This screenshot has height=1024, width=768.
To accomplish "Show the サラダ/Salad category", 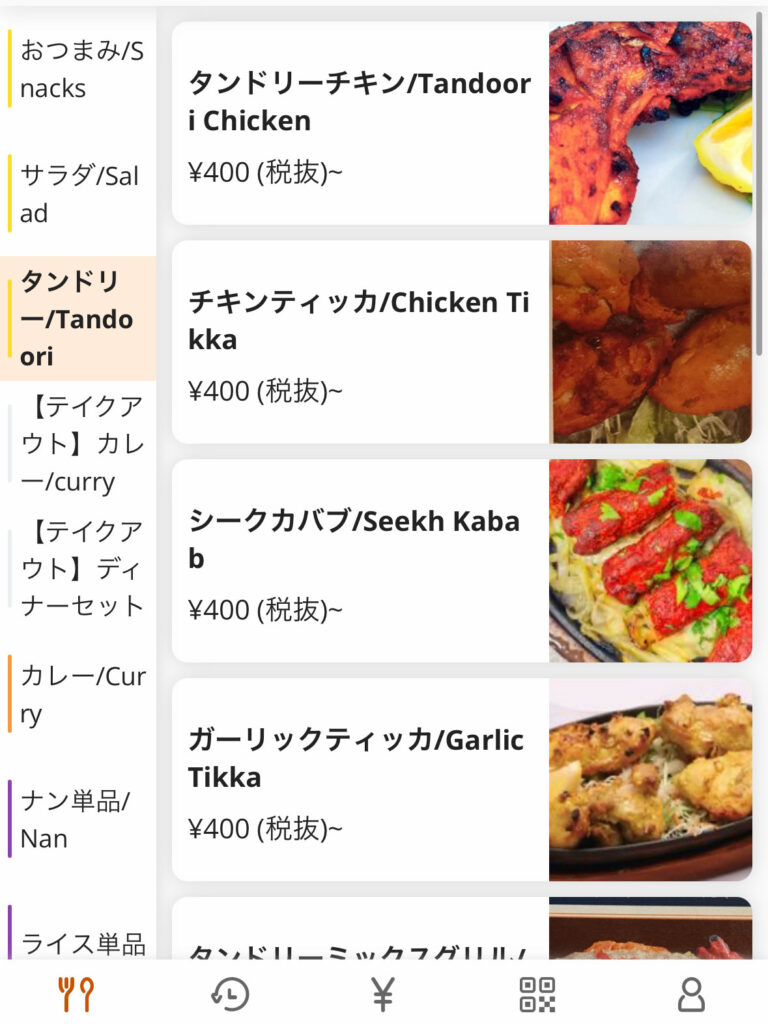I will (x=80, y=195).
